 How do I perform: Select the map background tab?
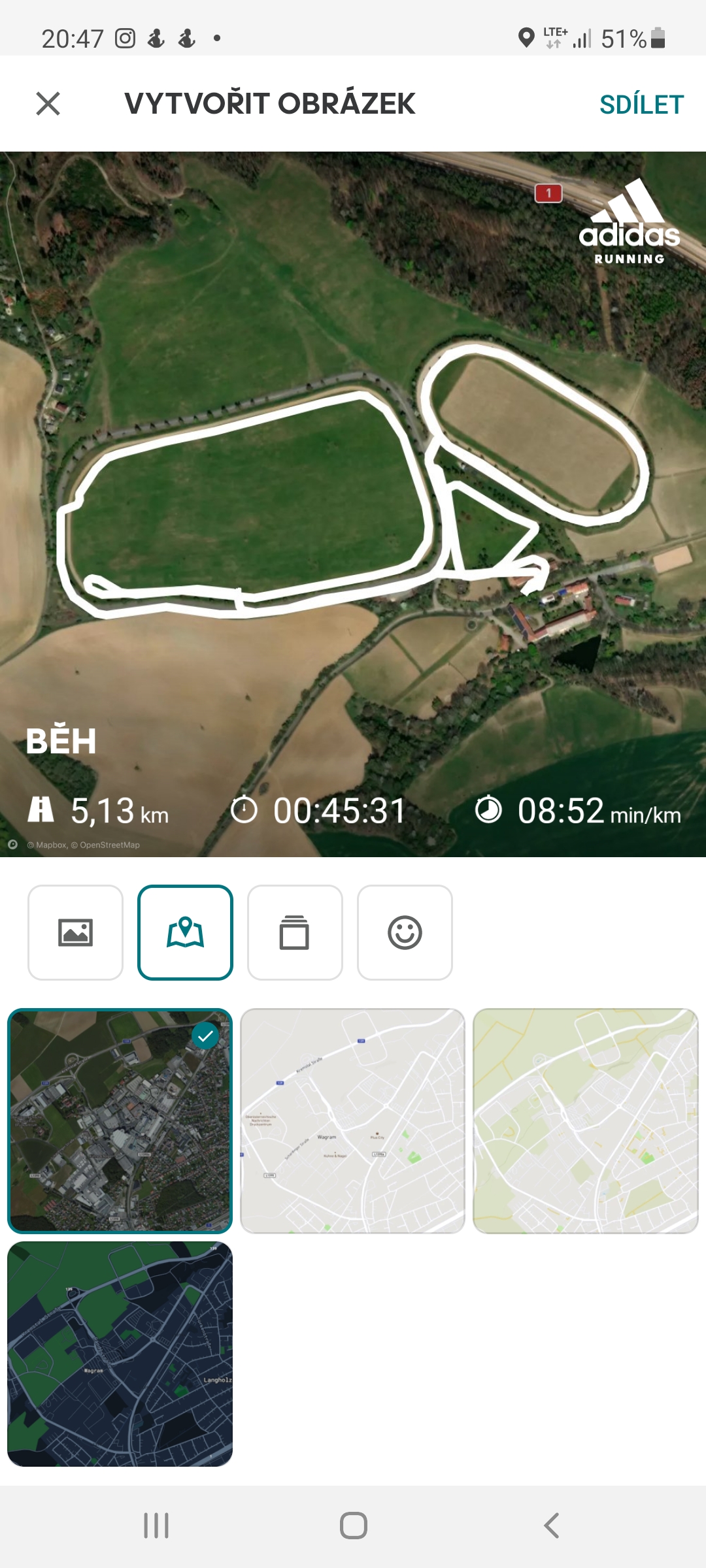pos(185,932)
